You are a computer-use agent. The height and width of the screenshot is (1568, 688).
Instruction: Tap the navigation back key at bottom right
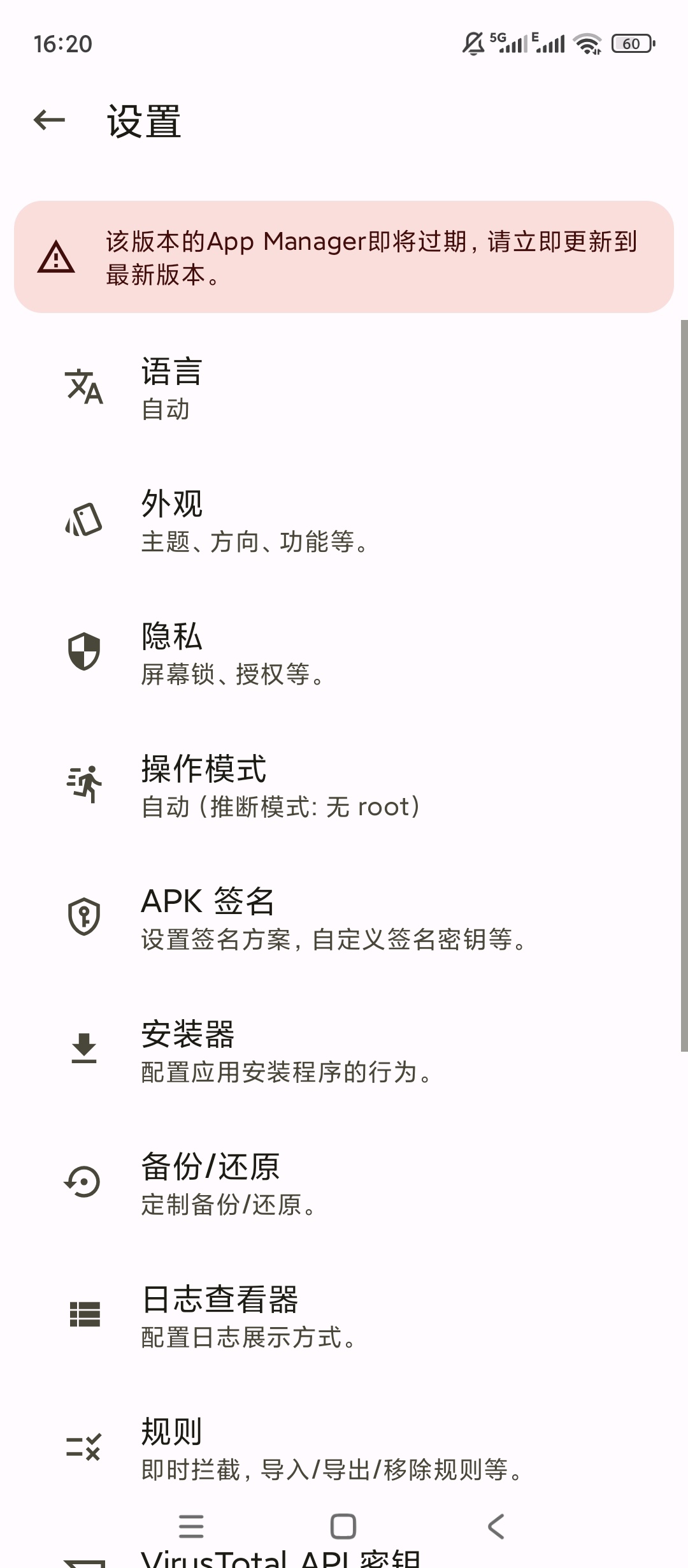496,1525
